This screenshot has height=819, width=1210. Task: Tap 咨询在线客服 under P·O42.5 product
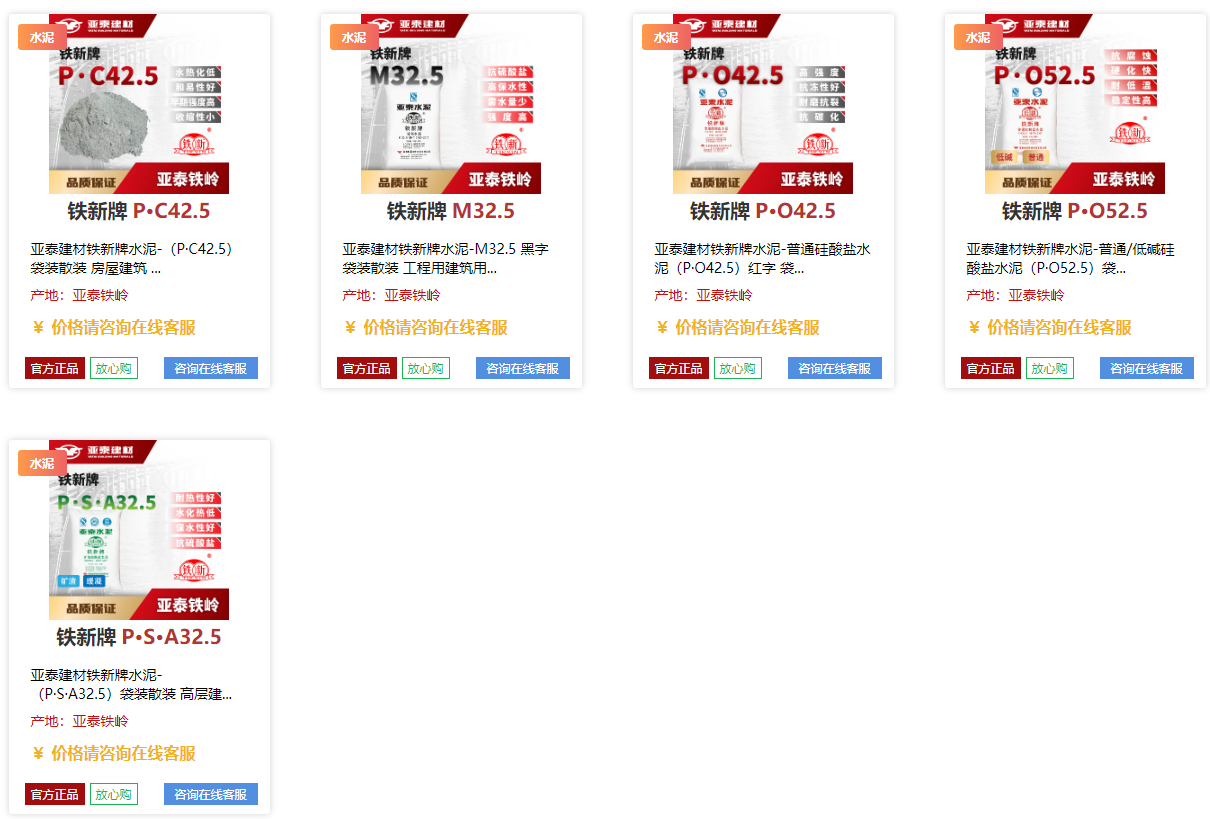coord(835,368)
